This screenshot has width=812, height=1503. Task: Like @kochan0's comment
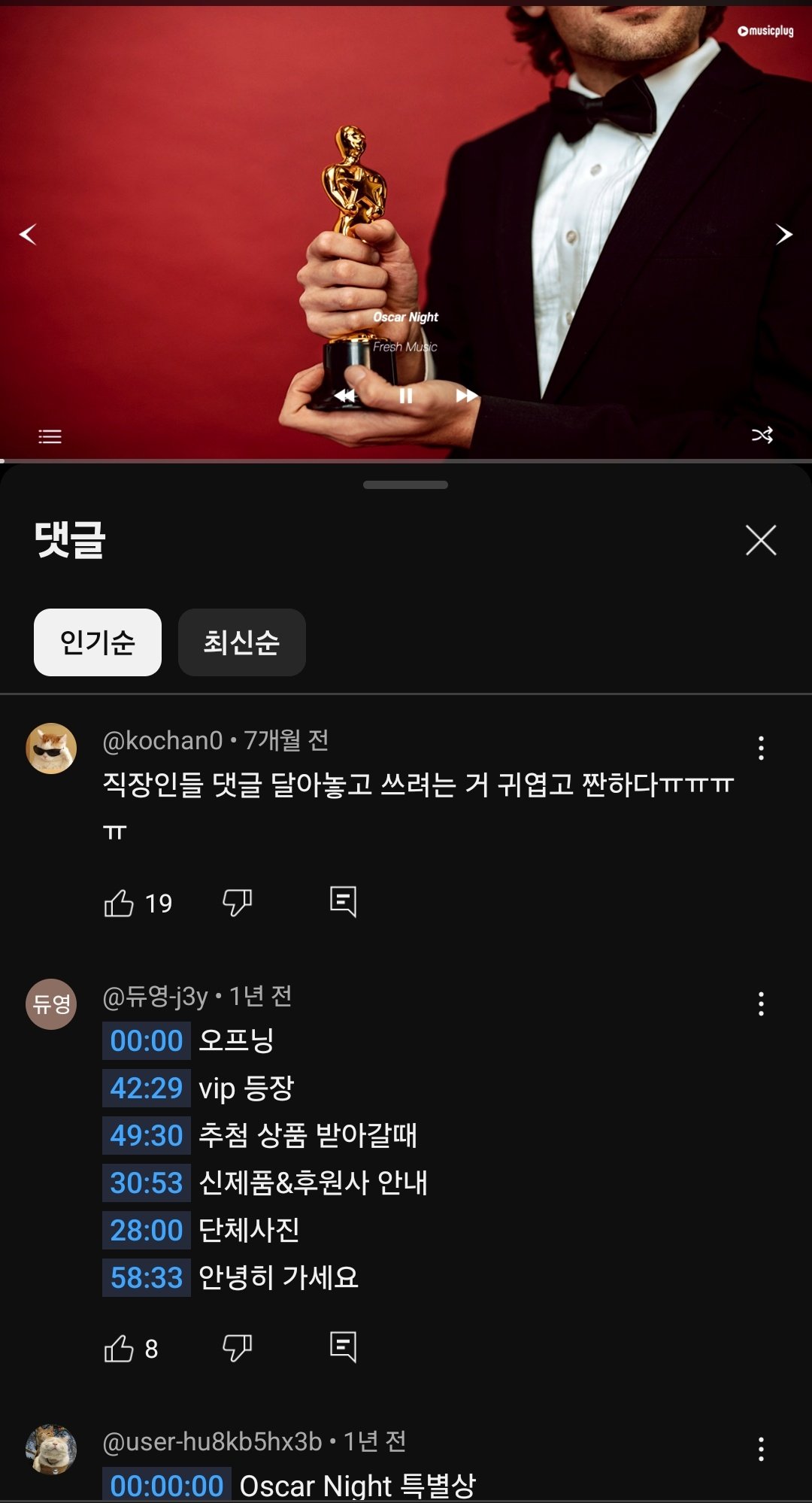tap(122, 903)
